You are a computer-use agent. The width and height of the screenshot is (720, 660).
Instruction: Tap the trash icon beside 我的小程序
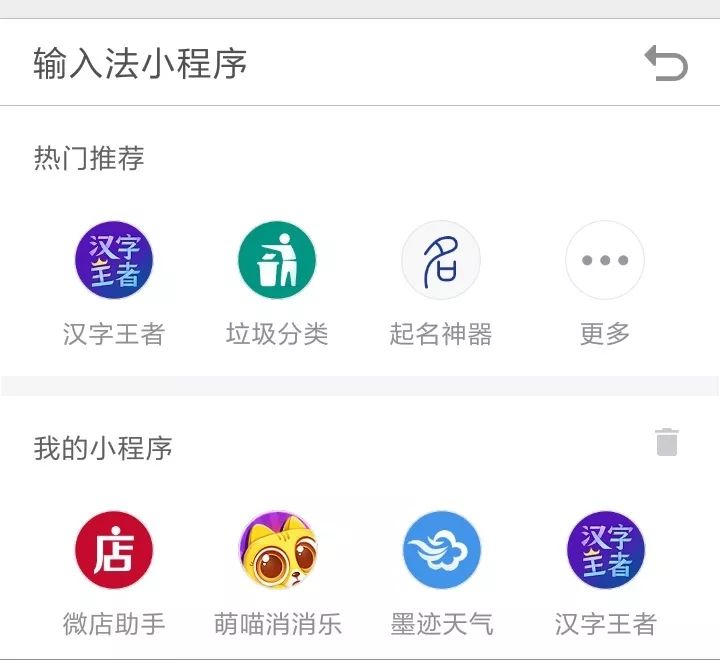[667, 442]
